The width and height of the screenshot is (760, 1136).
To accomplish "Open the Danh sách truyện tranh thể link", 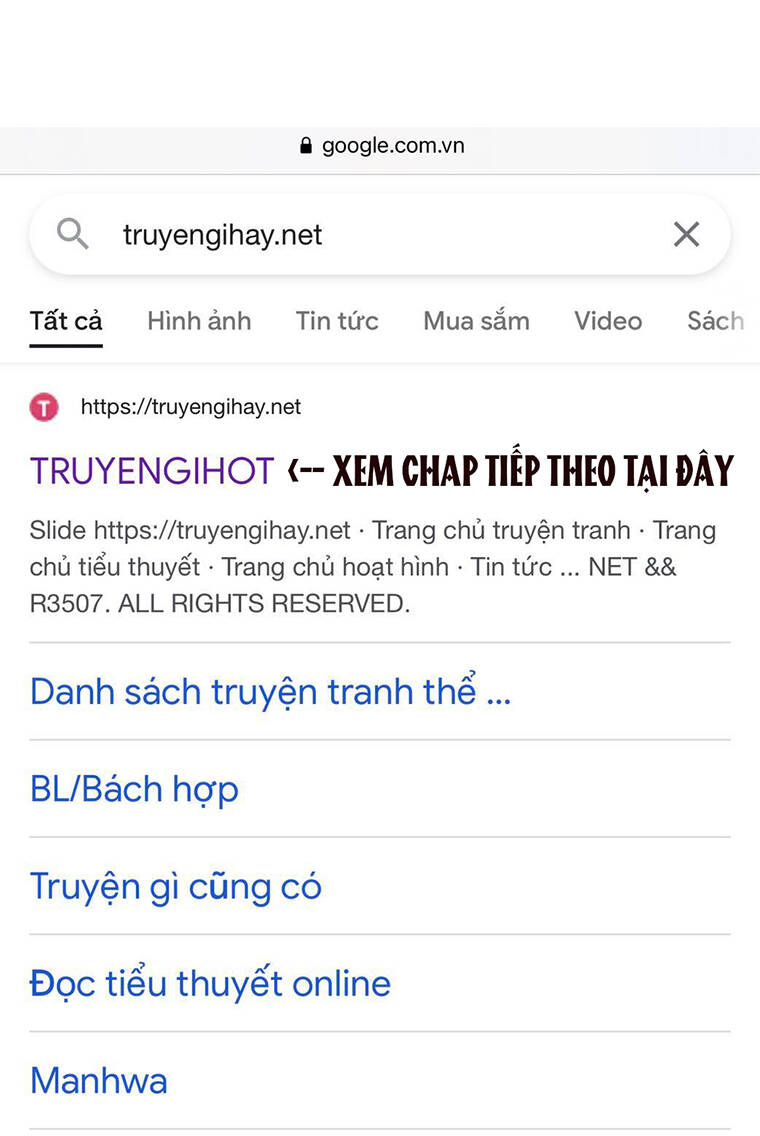I will 270,691.
